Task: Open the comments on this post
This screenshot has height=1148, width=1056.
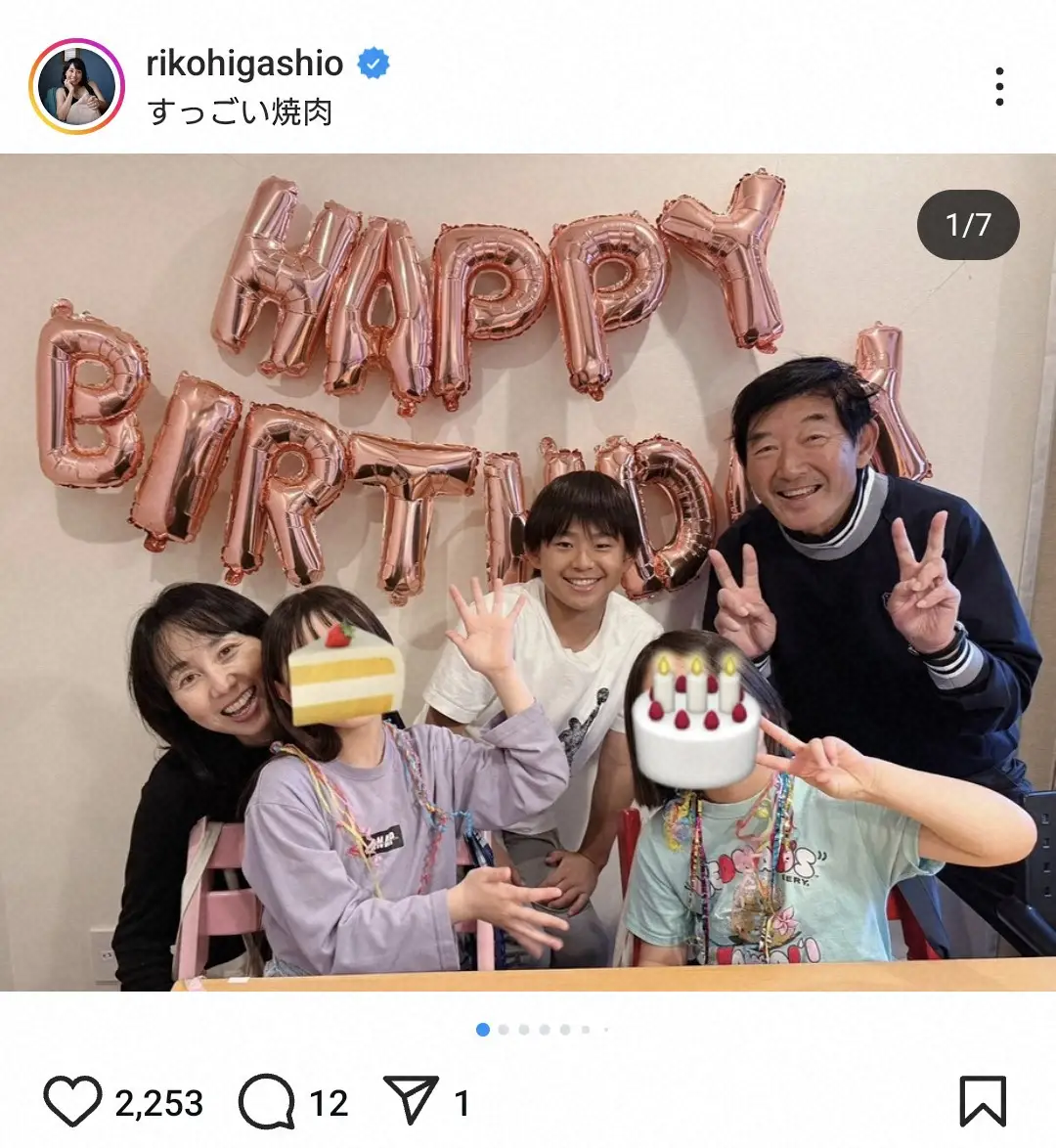Action: coord(267,1102)
